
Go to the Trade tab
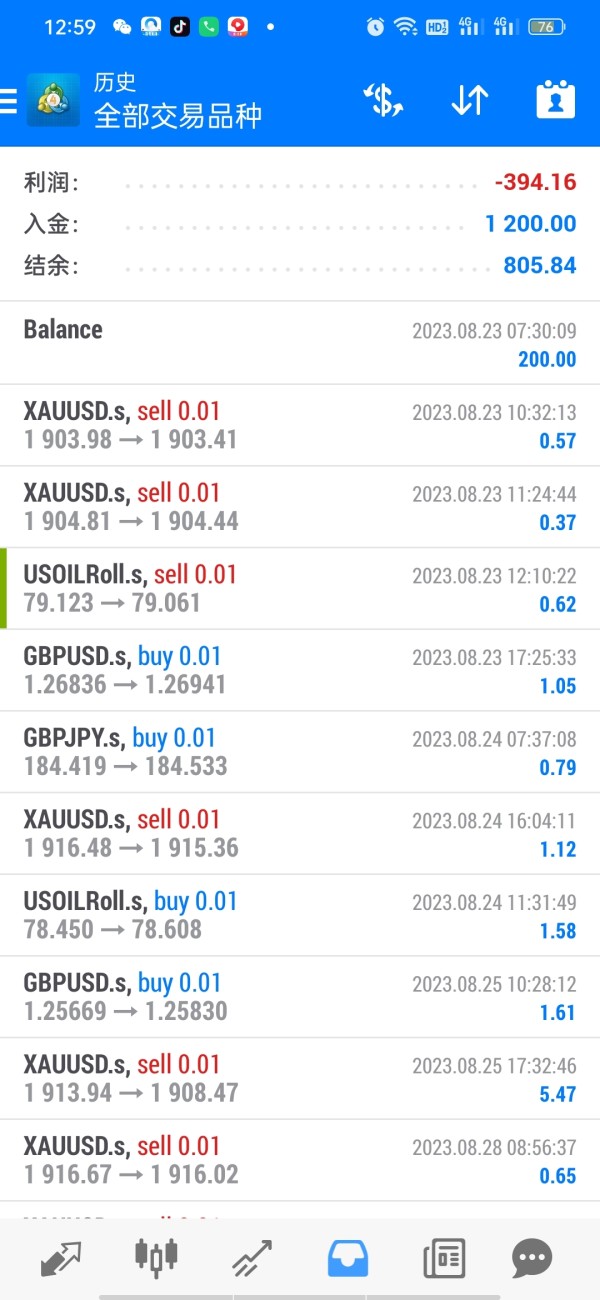(252, 1257)
